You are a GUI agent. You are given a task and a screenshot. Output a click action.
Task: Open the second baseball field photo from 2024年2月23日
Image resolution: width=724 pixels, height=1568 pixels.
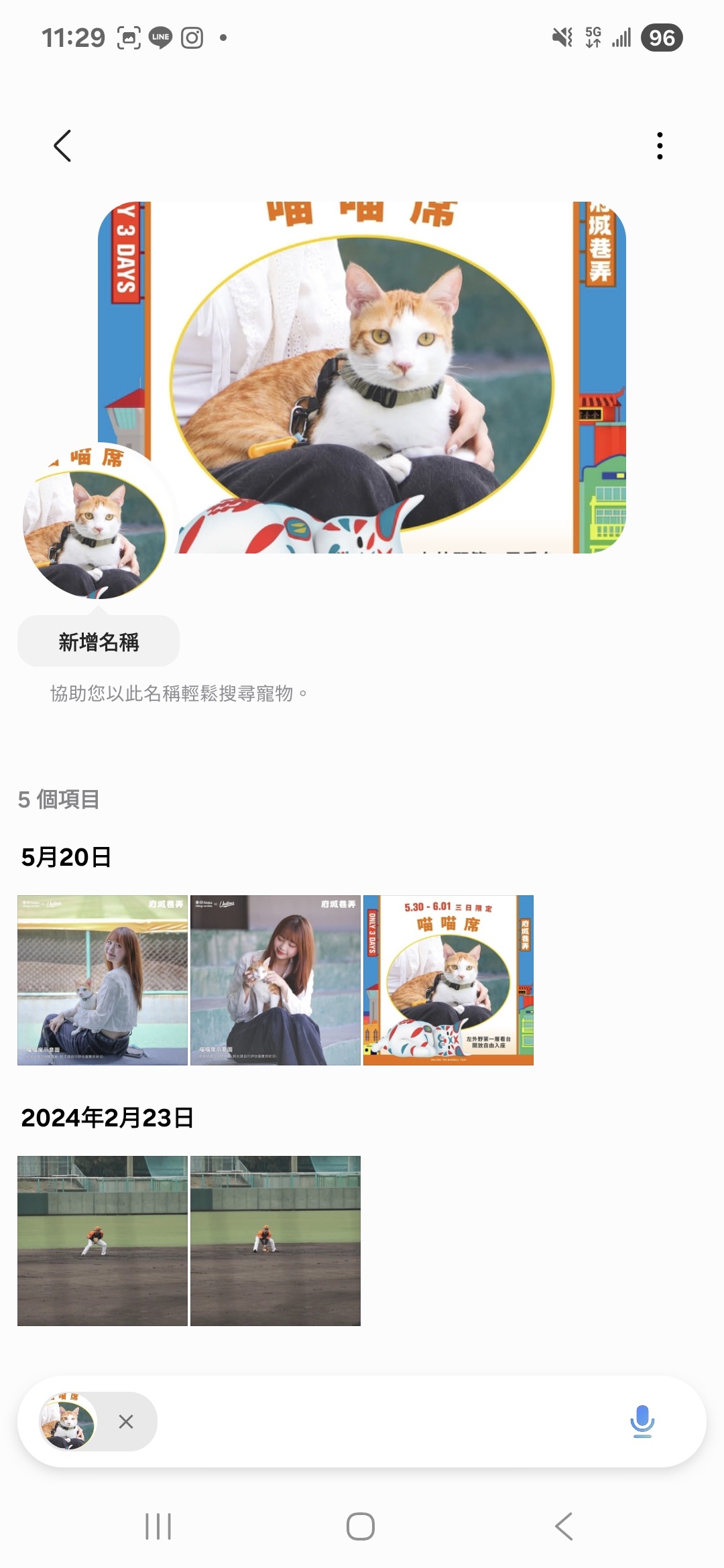coord(276,1240)
